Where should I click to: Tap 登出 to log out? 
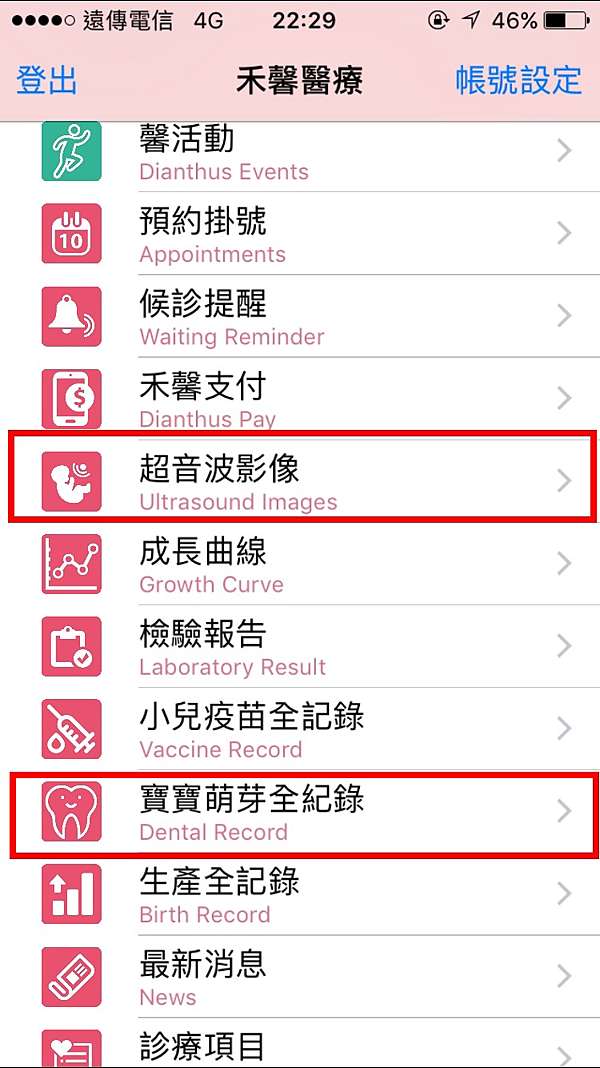(46, 80)
